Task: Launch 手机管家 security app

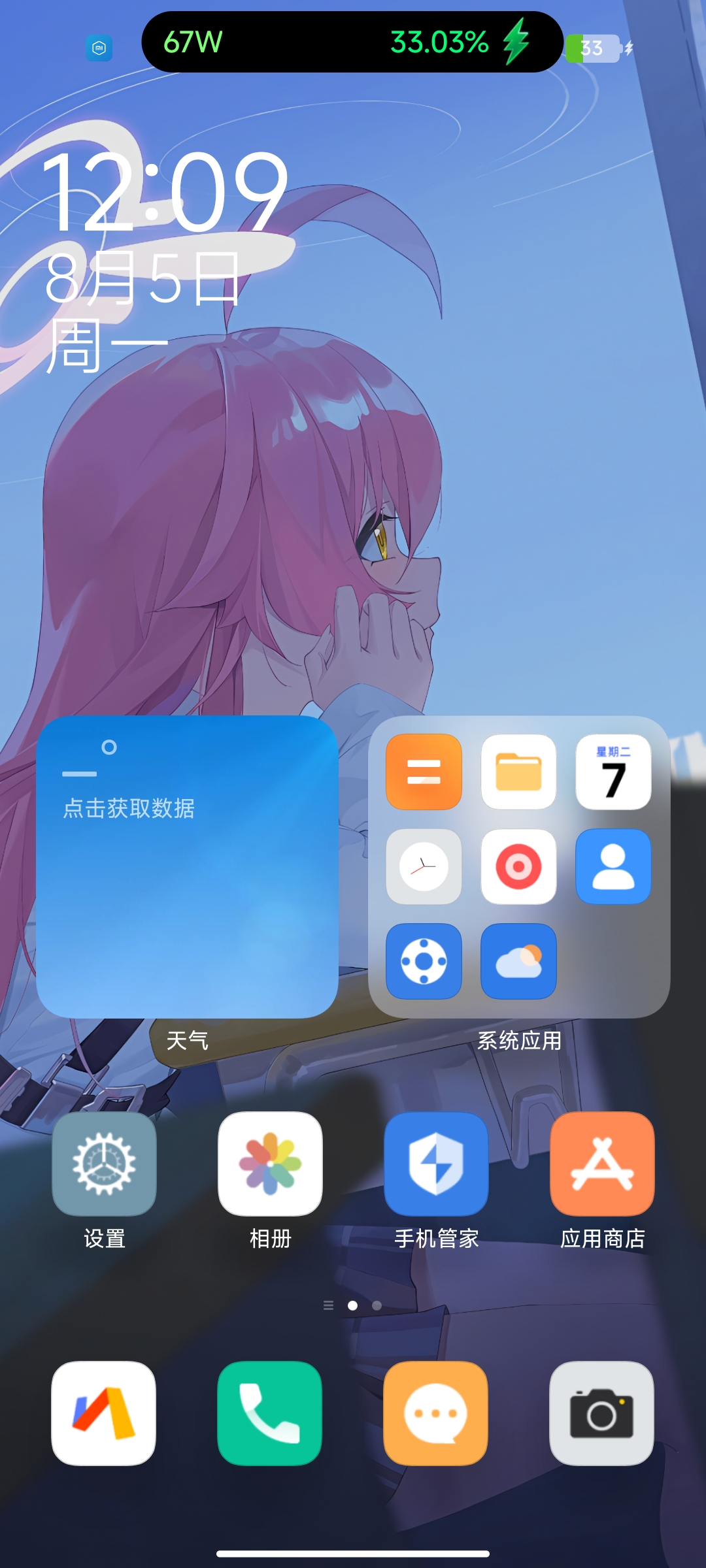Action: pos(436,1164)
